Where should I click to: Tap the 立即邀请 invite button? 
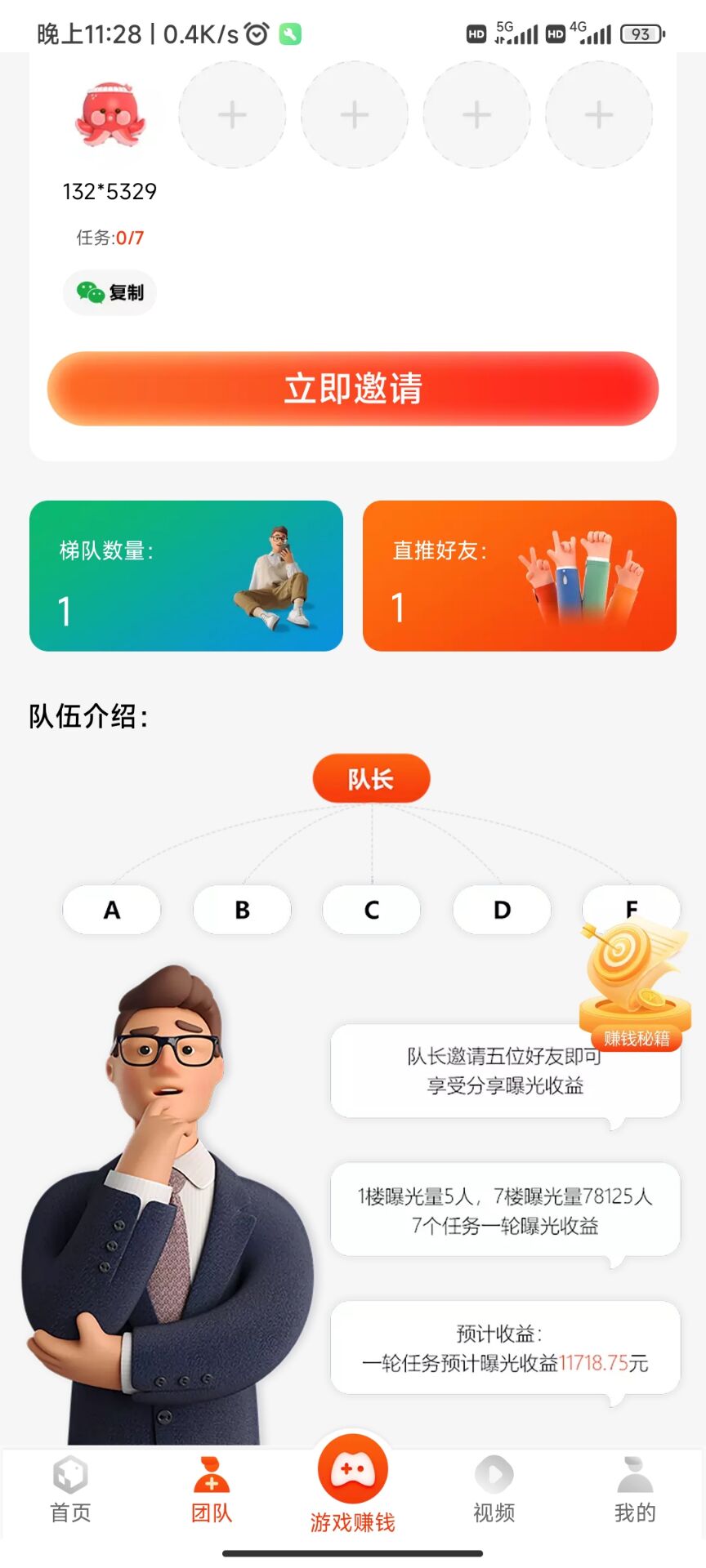click(353, 389)
